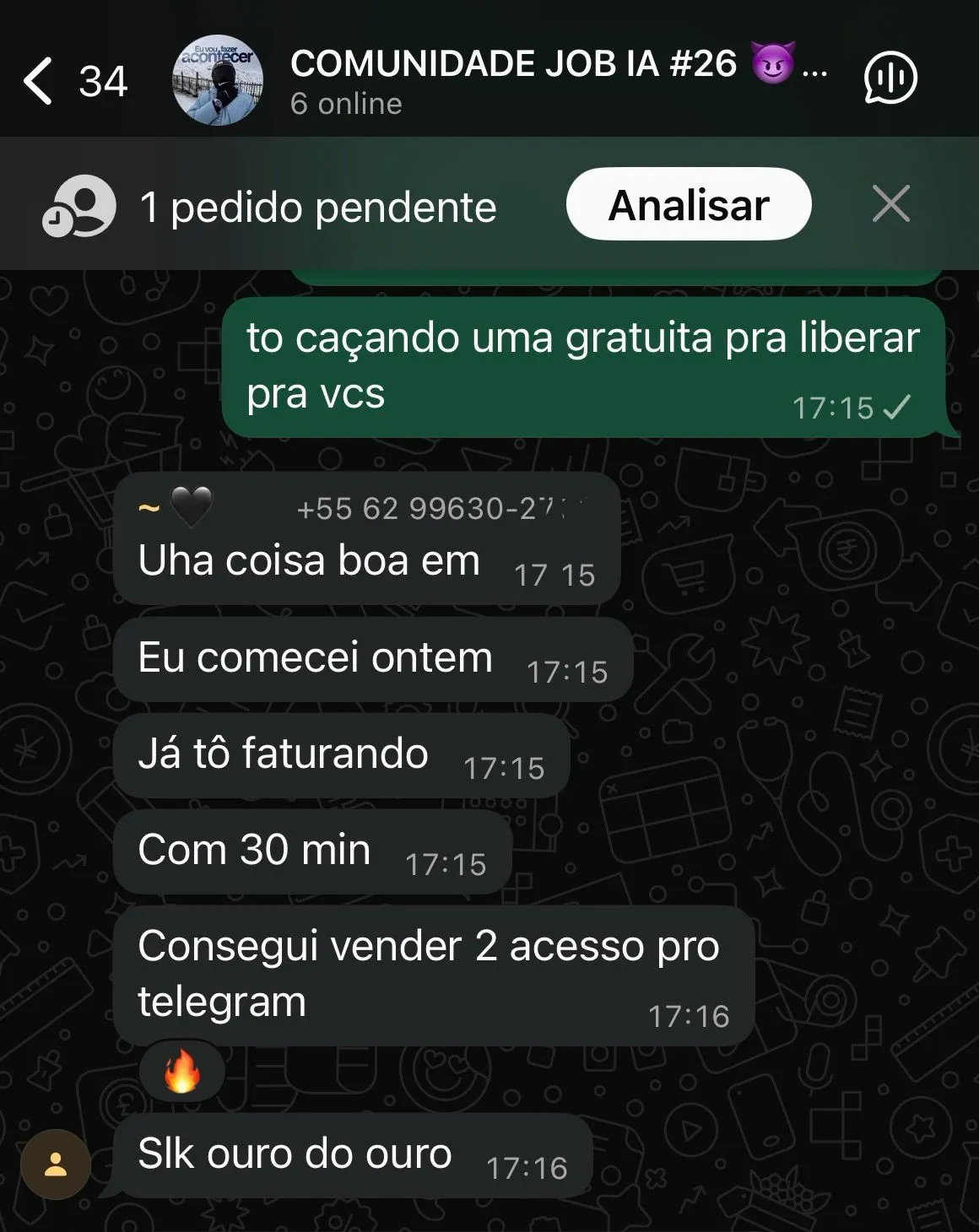Select the message 'Já tô faturando'

coord(283,754)
